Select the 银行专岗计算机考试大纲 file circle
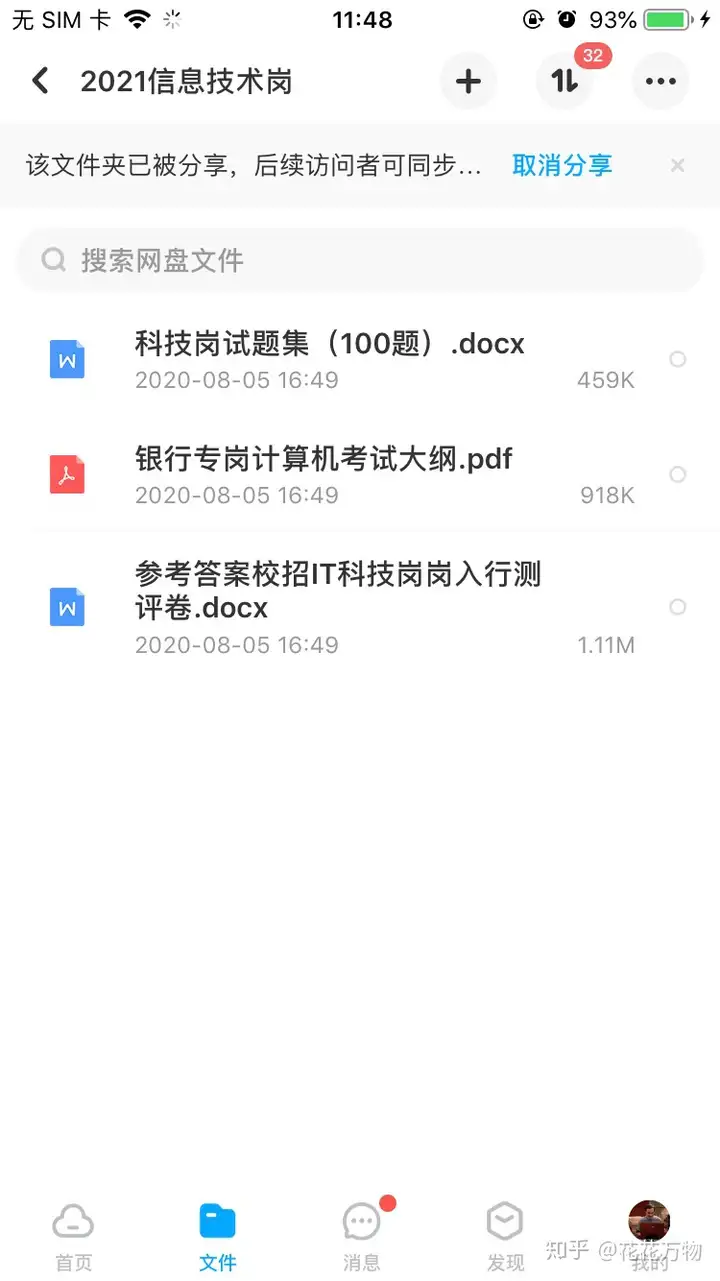The width and height of the screenshot is (720, 1281). 678,474
